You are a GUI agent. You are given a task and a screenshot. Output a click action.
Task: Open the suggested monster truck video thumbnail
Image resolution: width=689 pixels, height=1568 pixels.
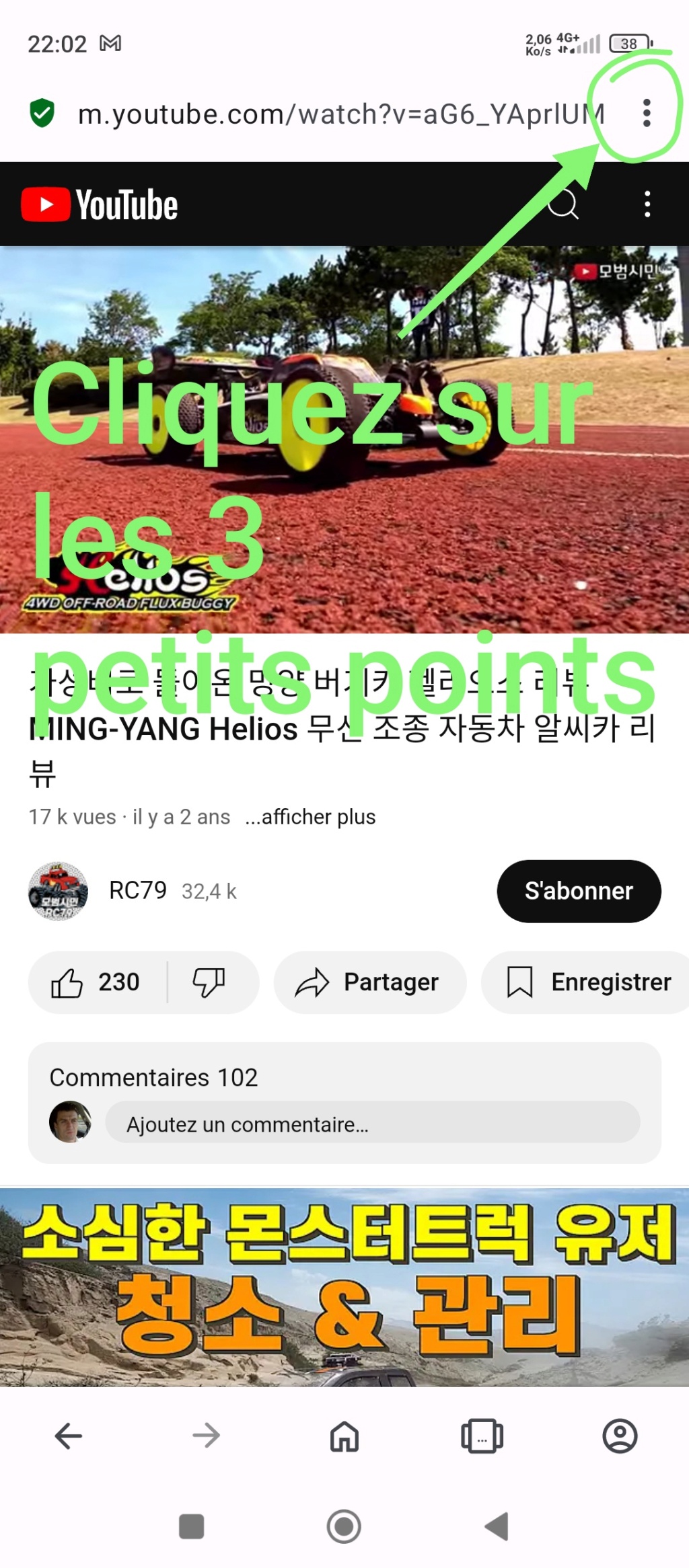pos(344,1286)
